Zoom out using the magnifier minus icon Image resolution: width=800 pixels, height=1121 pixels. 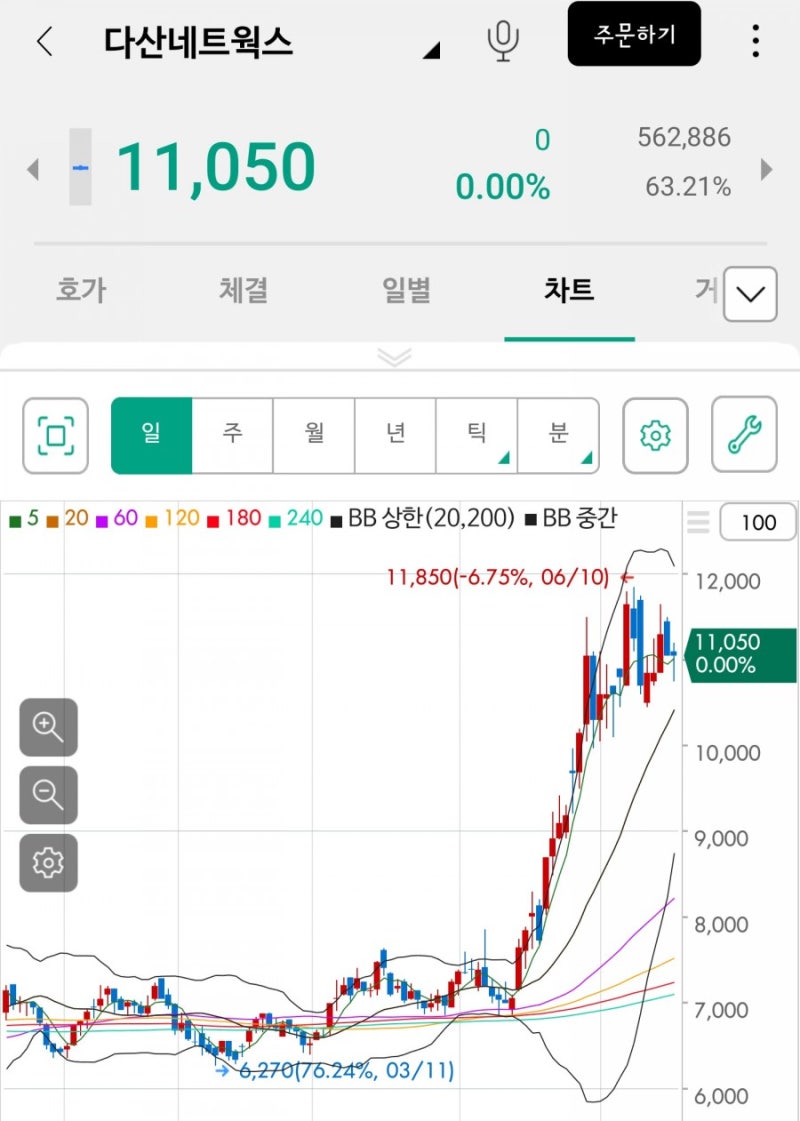[x=48, y=795]
